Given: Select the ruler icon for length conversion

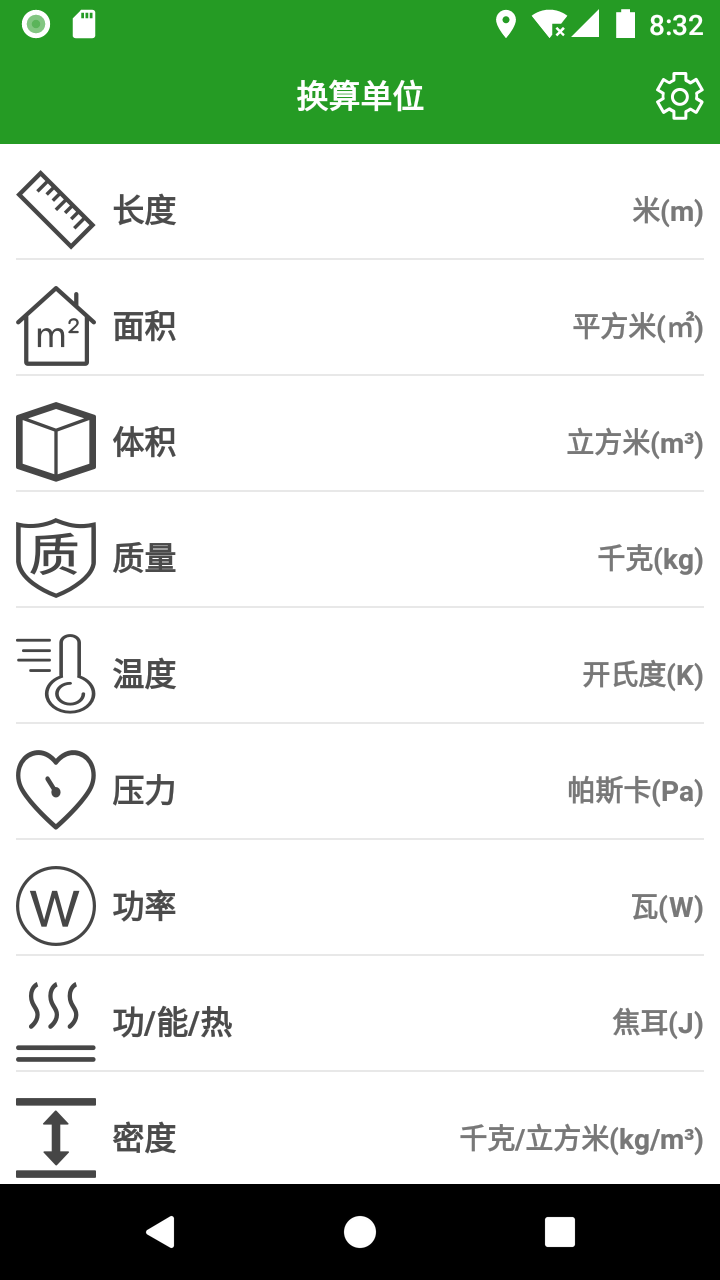Looking at the screenshot, I should (56, 208).
